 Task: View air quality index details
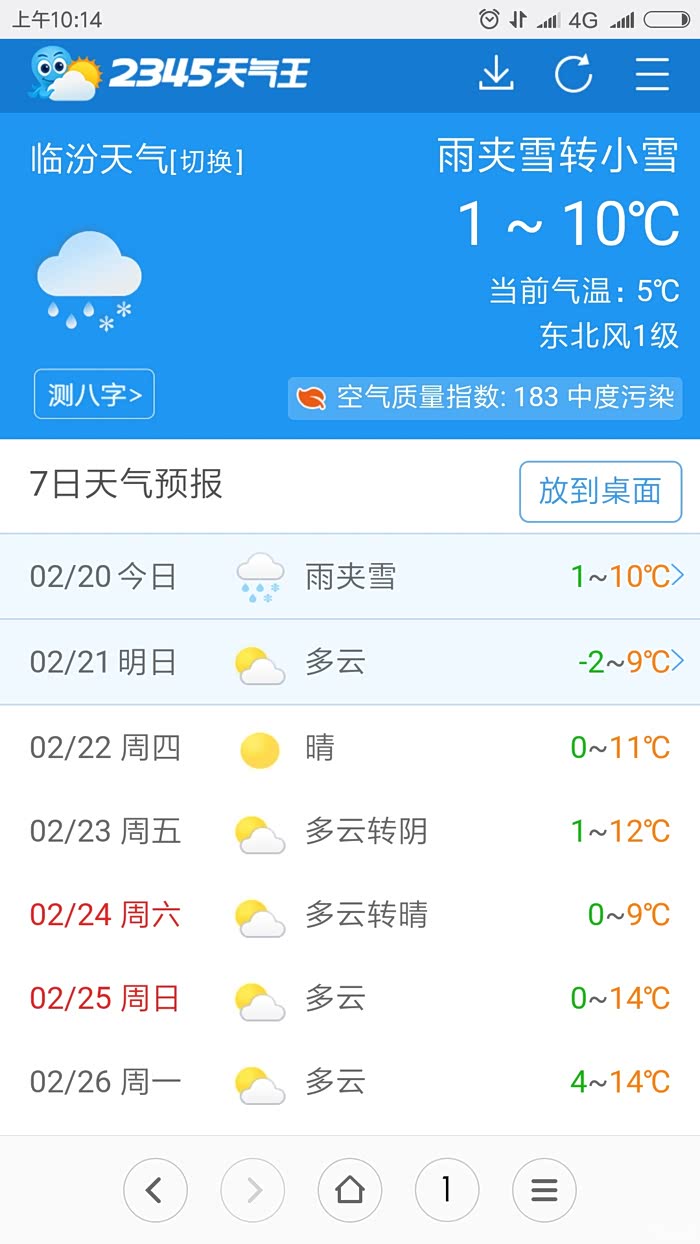(485, 398)
